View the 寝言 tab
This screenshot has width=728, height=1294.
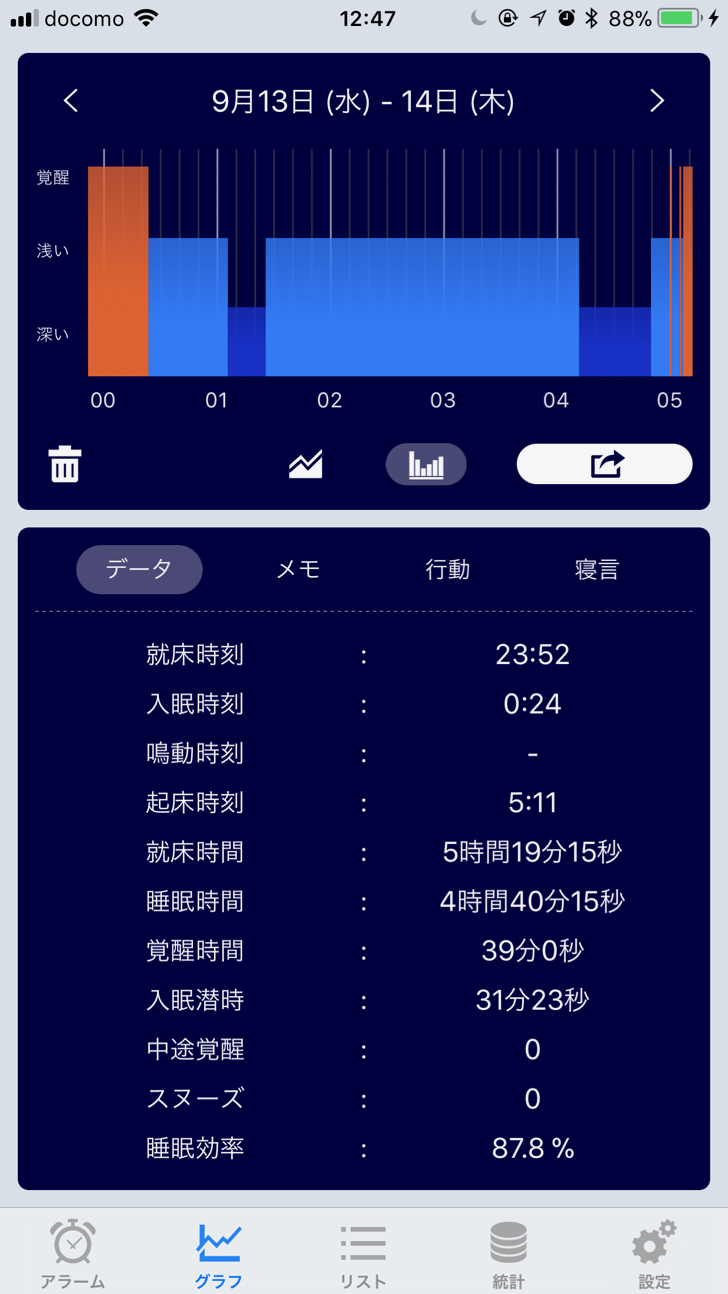[x=597, y=569]
